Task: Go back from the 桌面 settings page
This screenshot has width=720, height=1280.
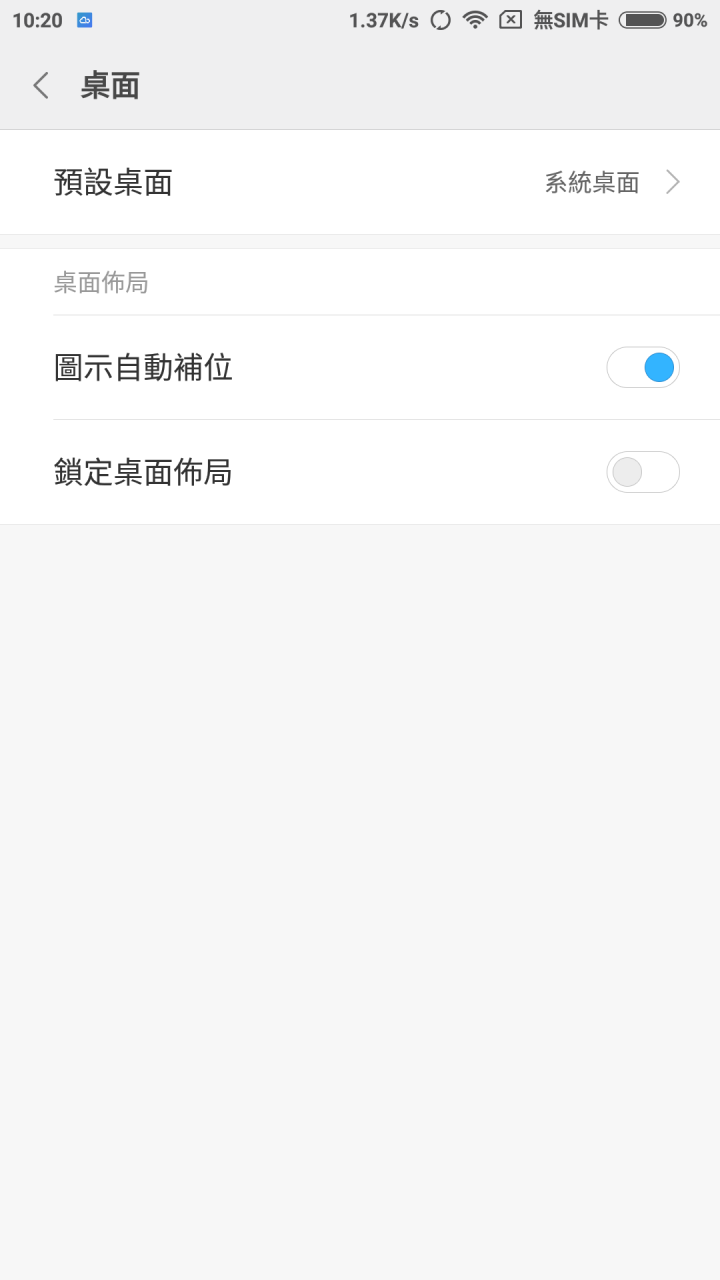Action: pyautogui.click(x=41, y=86)
